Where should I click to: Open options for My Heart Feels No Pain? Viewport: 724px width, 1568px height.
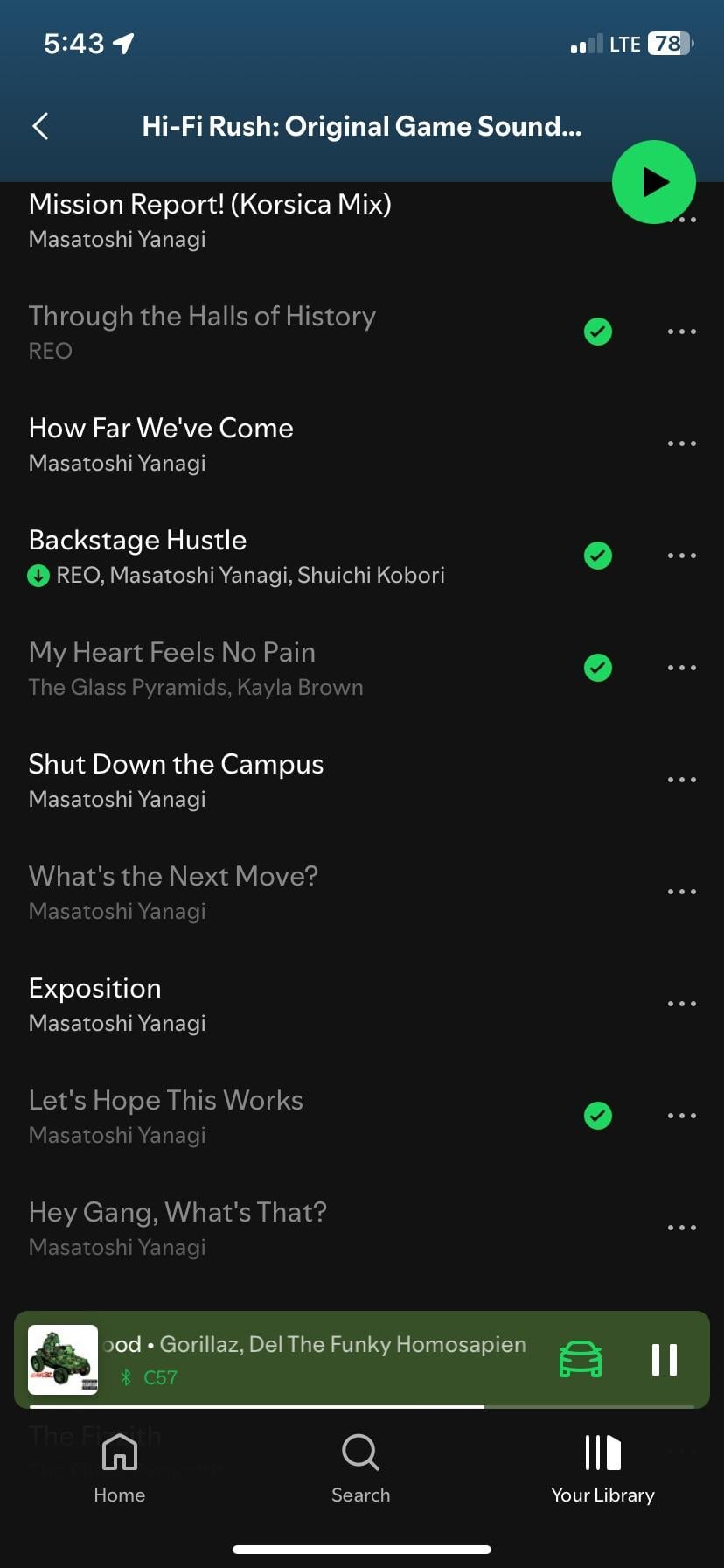tap(681, 668)
